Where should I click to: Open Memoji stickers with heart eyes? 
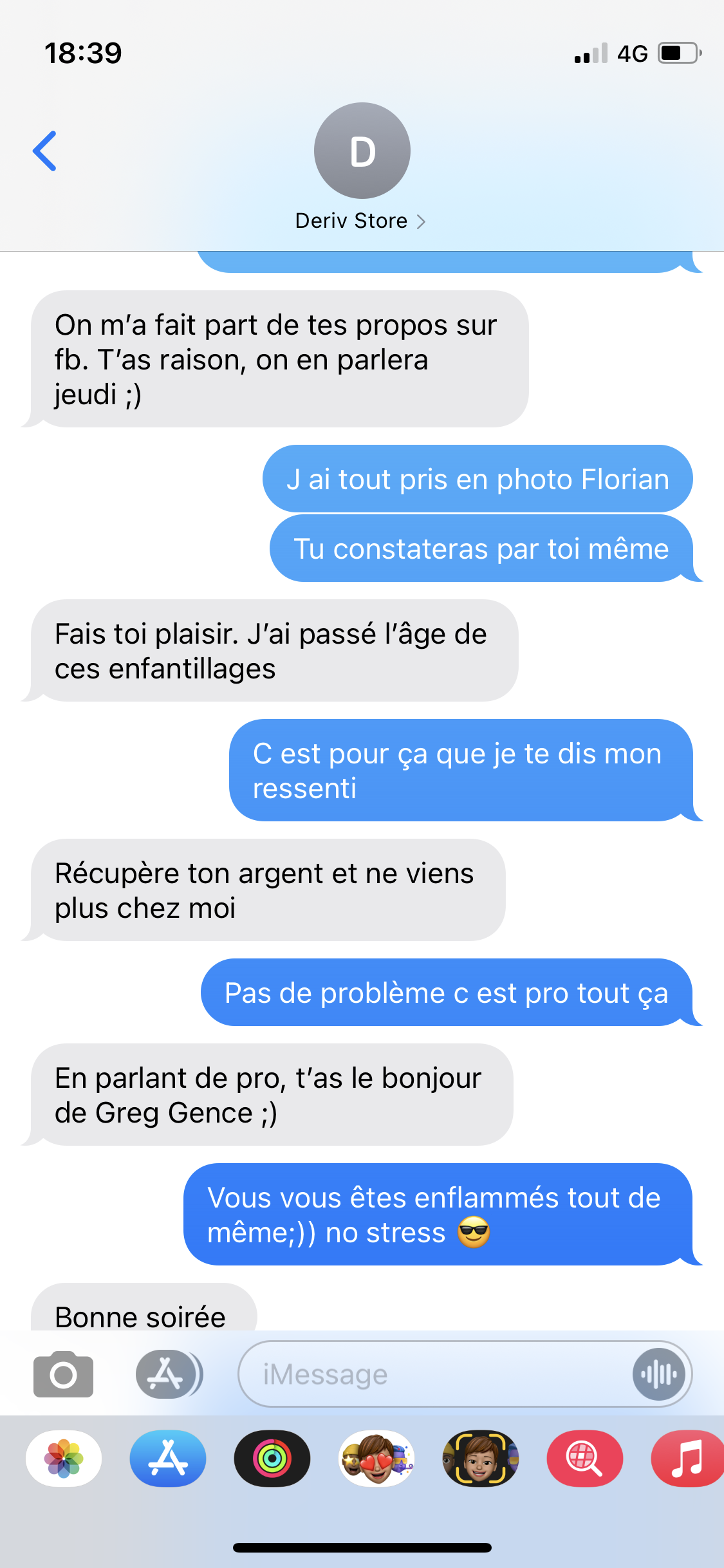coord(376,1459)
